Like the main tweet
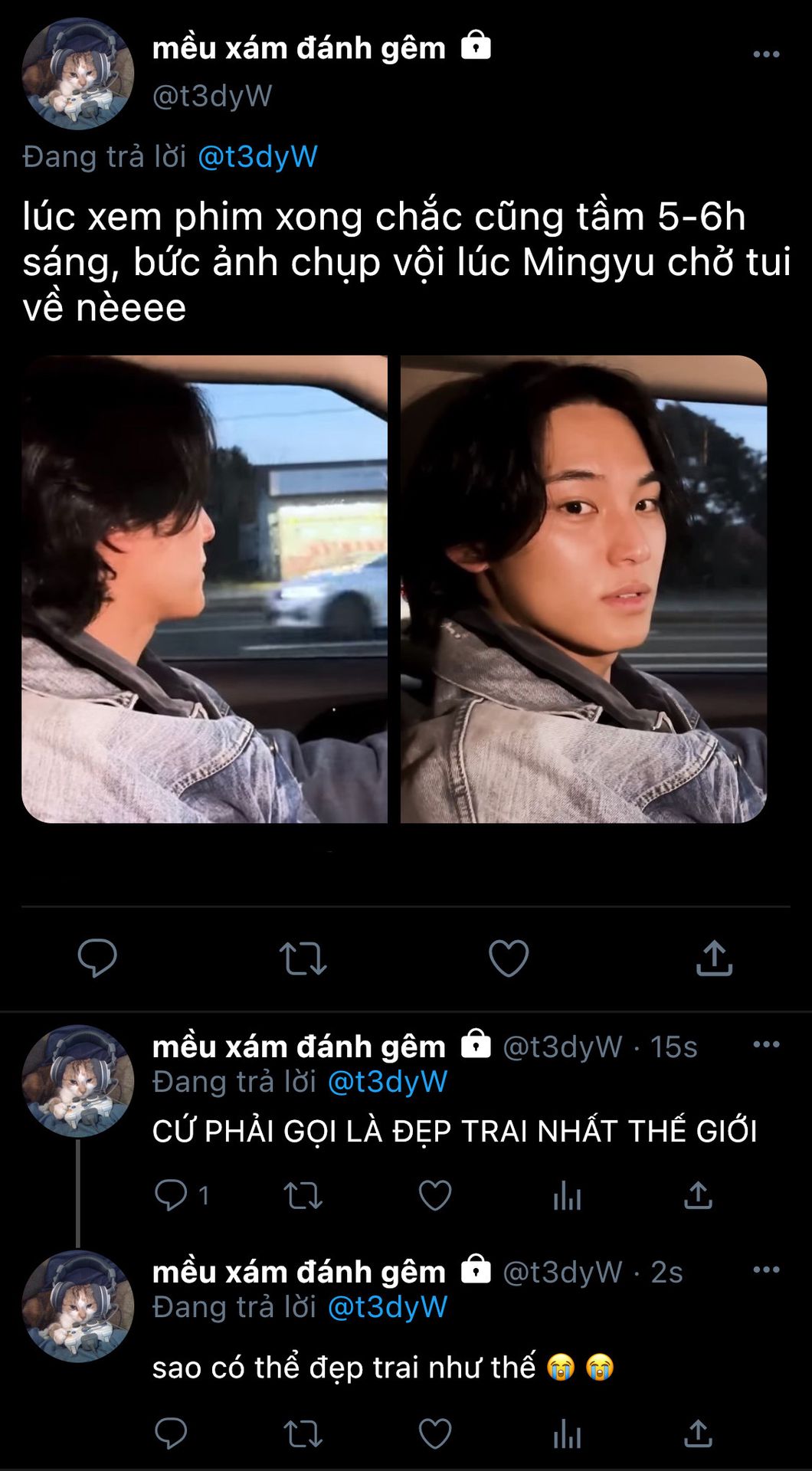The image size is (812, 1471). coord(509,958)
